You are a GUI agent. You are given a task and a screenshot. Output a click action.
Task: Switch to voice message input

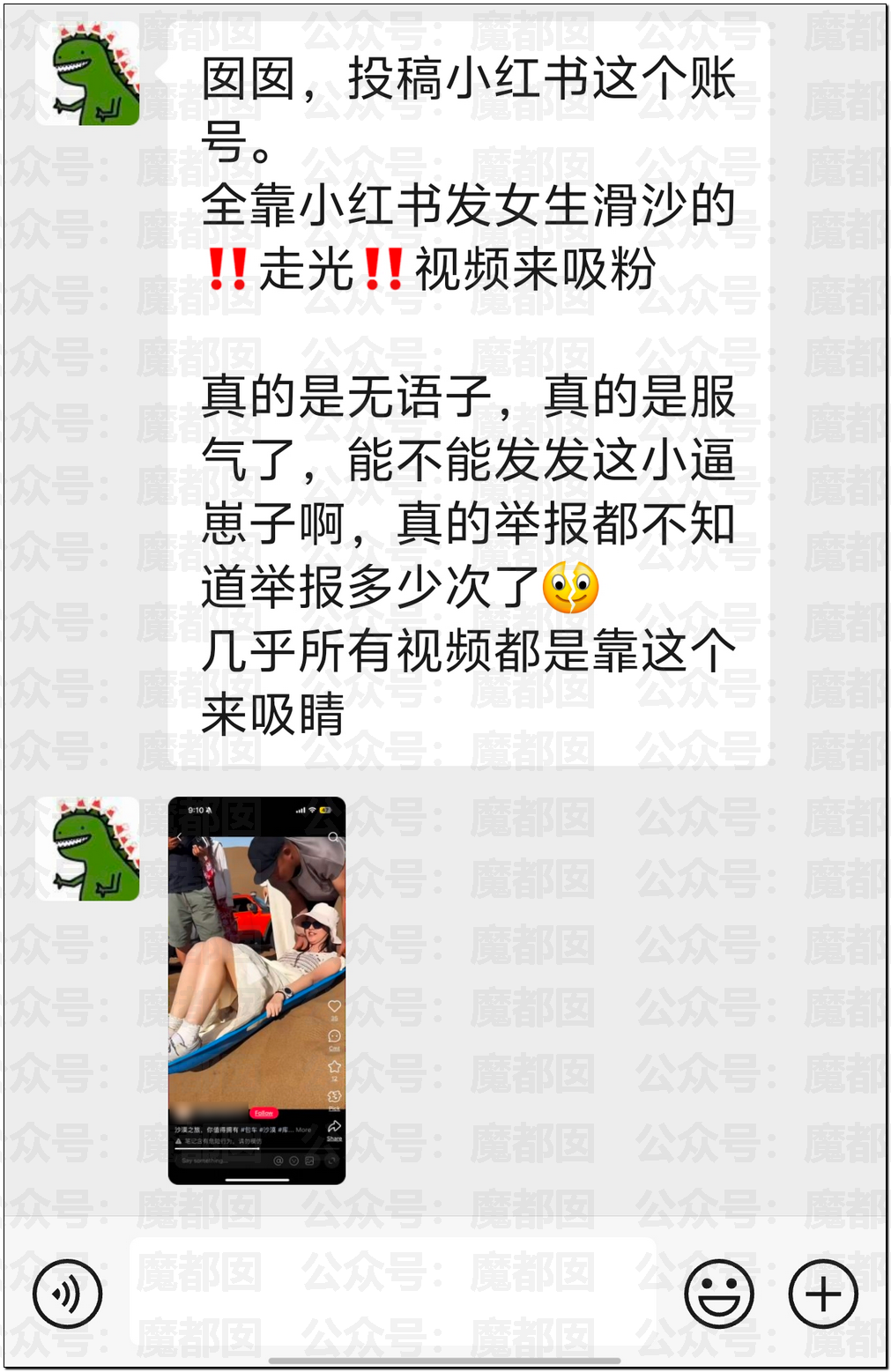click(67, 1294)
